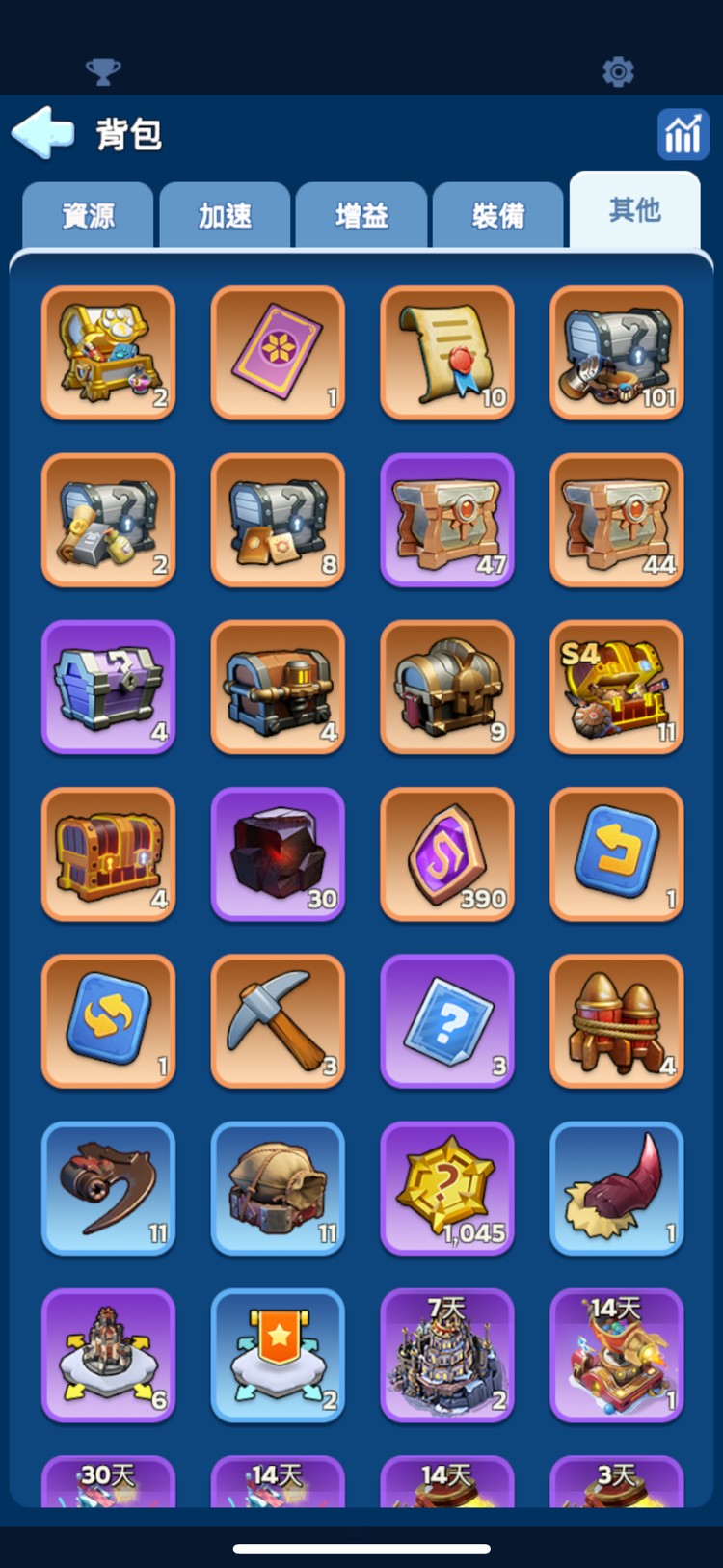Switch to the 增益 tab
723x1568 pixels.
click(361, 214)
